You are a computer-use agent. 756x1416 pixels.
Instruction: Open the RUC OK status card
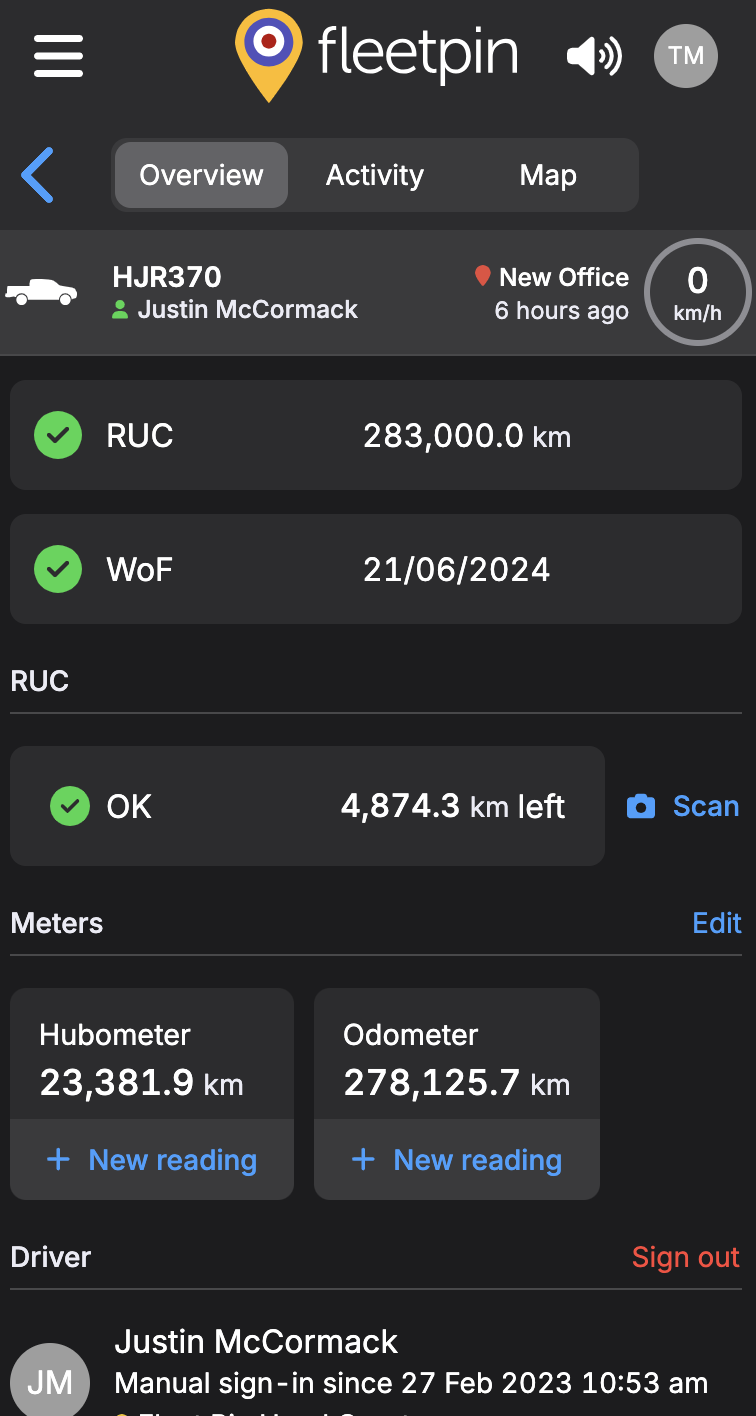pyautogui.click(x=307, y=806)
